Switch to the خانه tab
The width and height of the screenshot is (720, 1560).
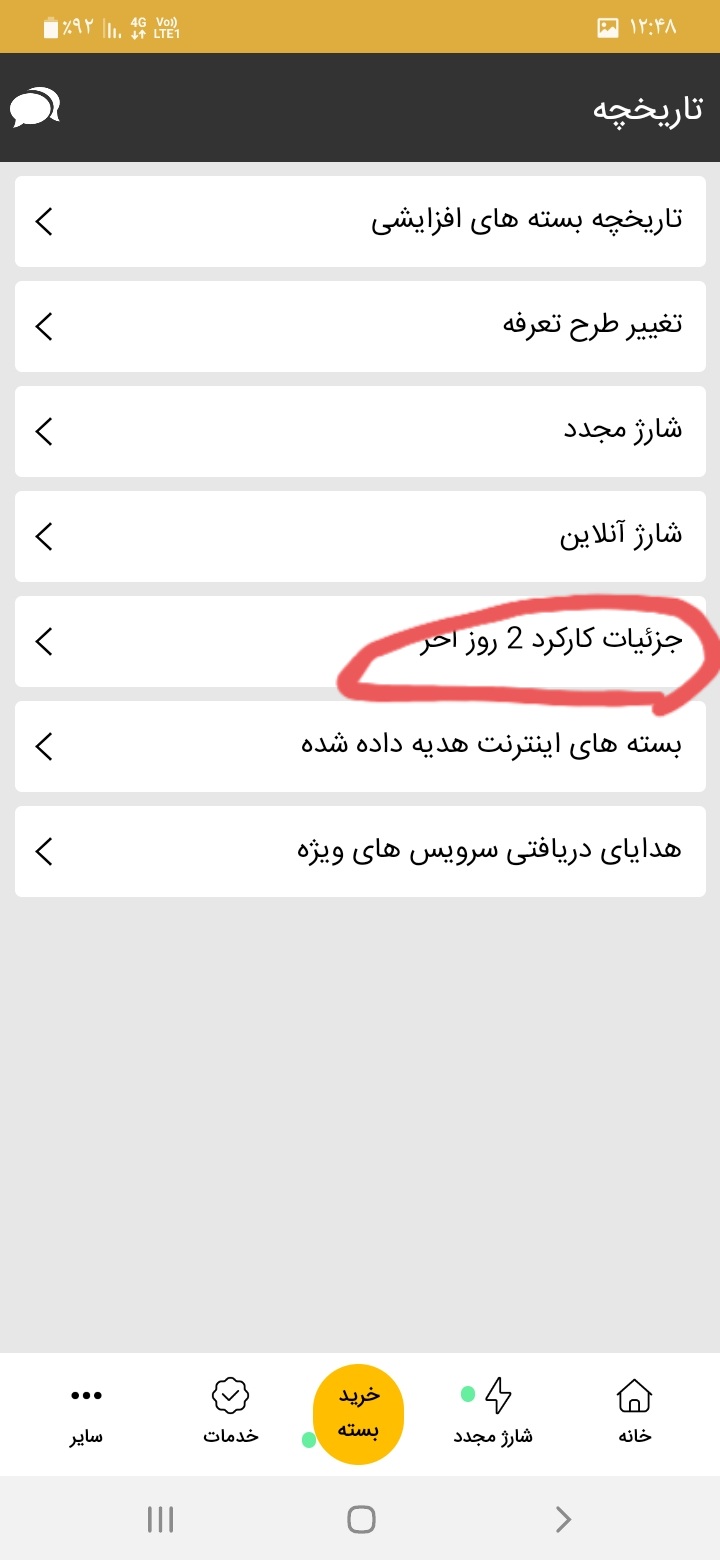click(634, 1413)
